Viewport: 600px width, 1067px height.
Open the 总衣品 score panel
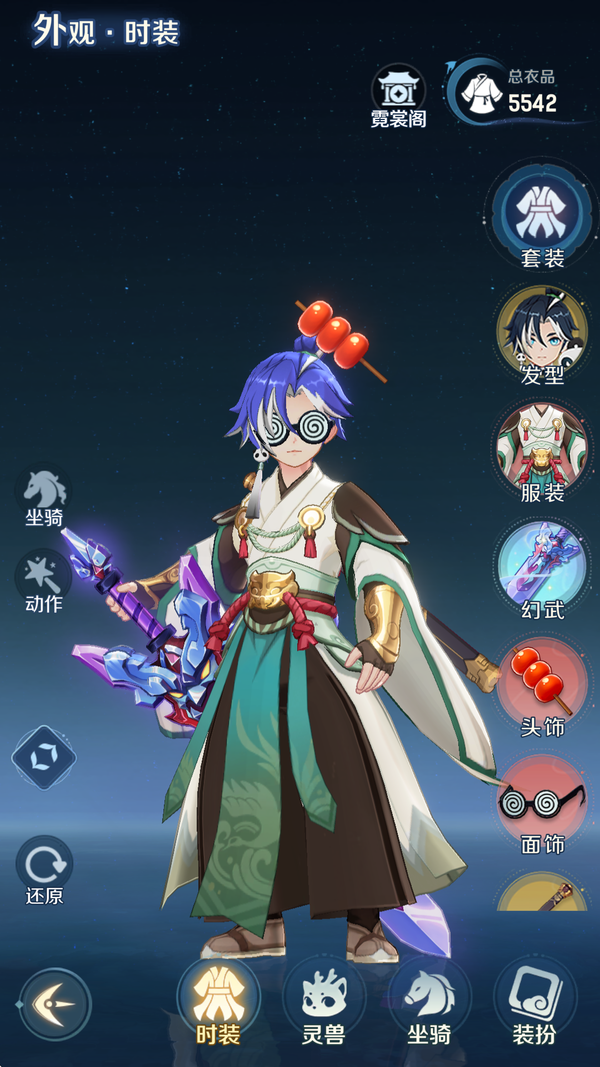coord(511,91)
